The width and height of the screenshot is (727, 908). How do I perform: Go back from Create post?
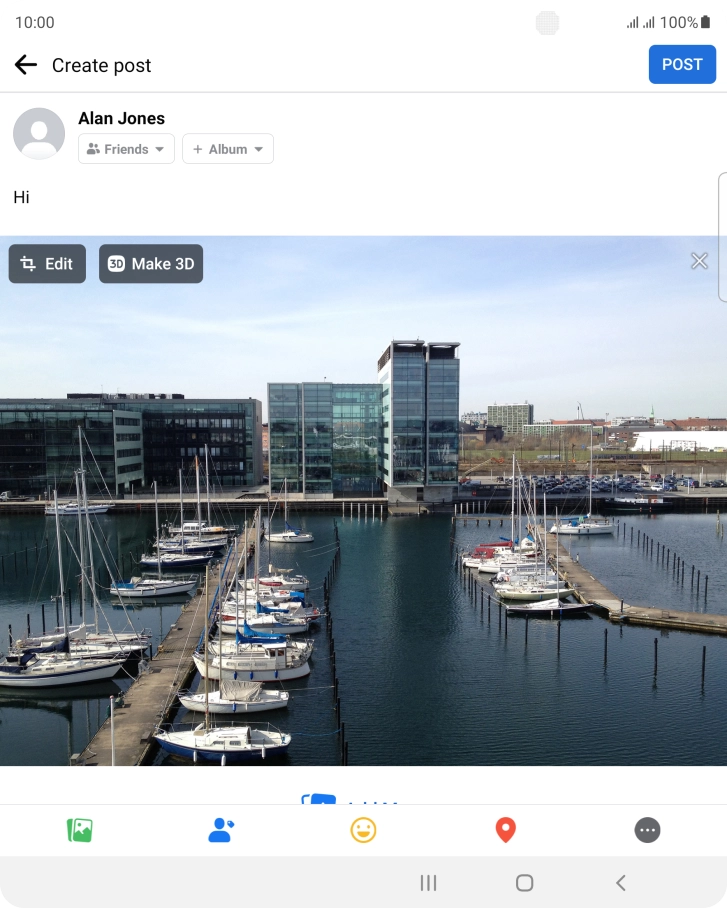pos(25,65)
